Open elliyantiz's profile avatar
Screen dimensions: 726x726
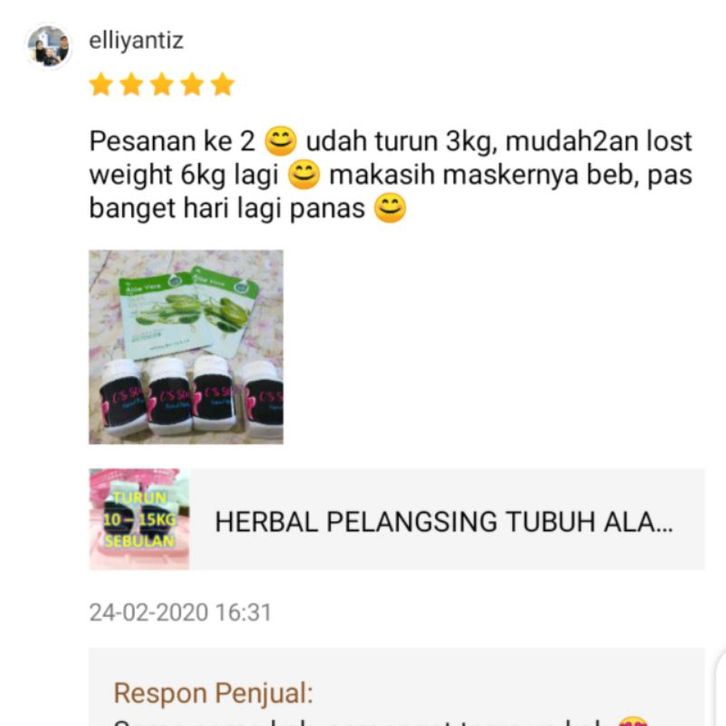[x=49, y=47]
